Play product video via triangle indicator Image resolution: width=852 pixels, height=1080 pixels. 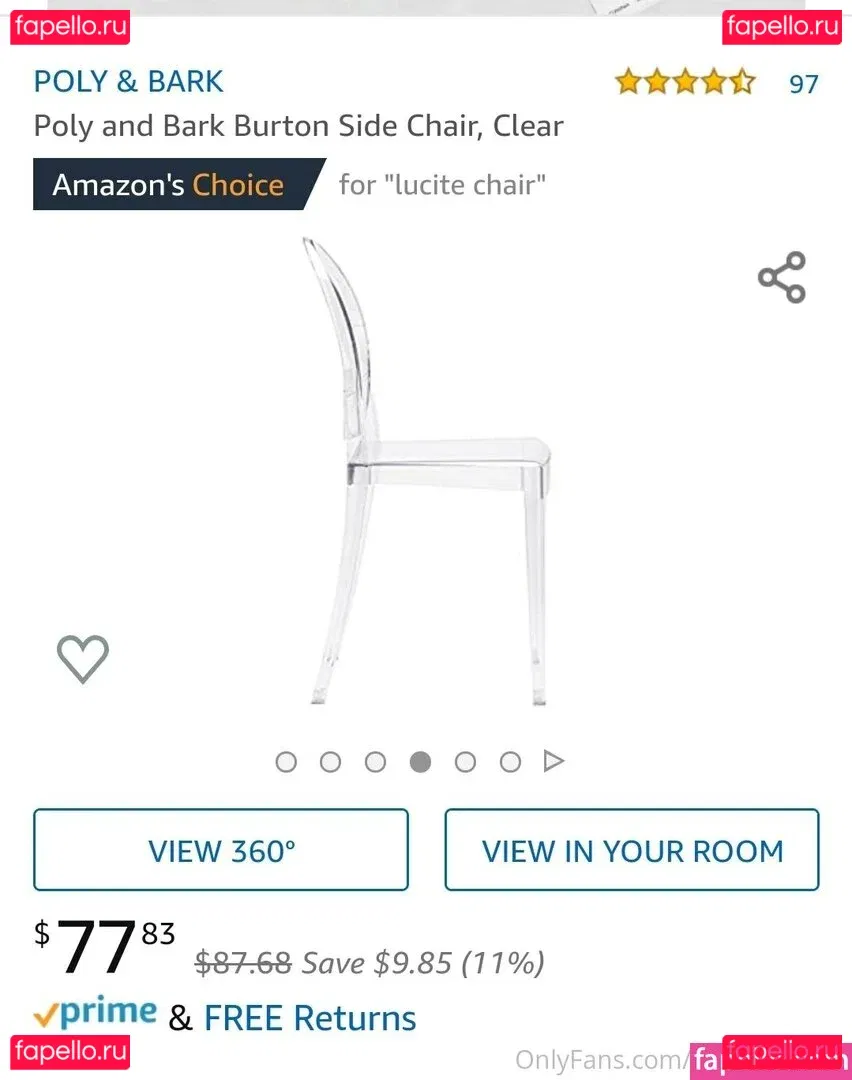point(553,762)
